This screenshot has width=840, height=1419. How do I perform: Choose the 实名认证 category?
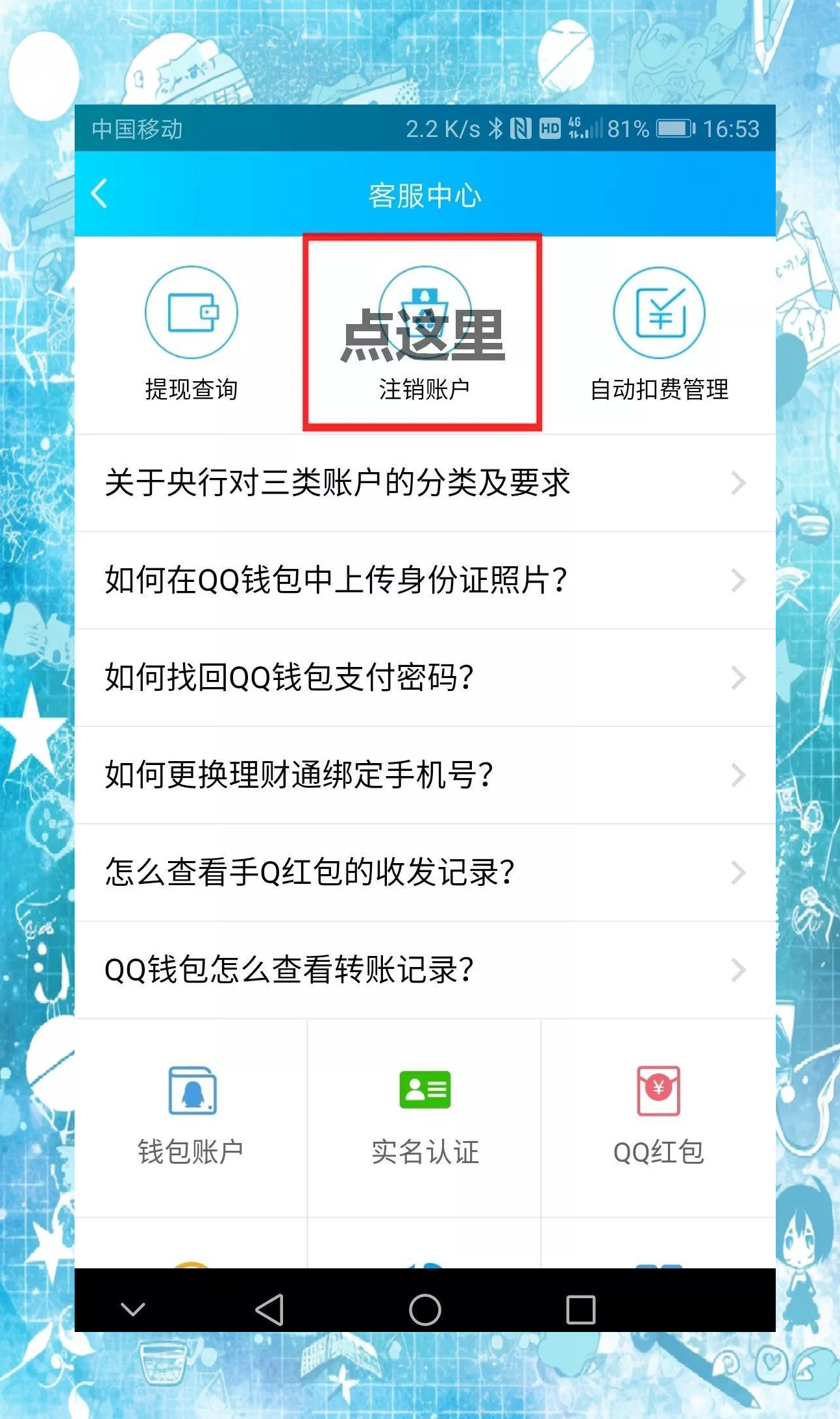tap(425, 1117)
